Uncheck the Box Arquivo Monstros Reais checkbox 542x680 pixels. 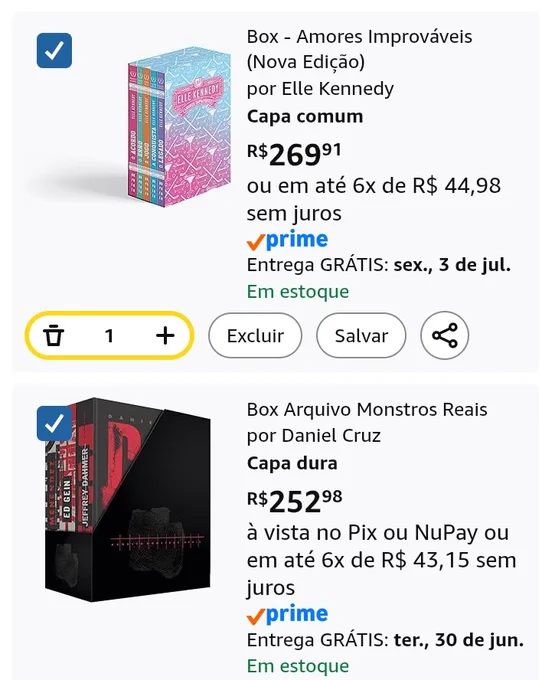pos(54,423)
